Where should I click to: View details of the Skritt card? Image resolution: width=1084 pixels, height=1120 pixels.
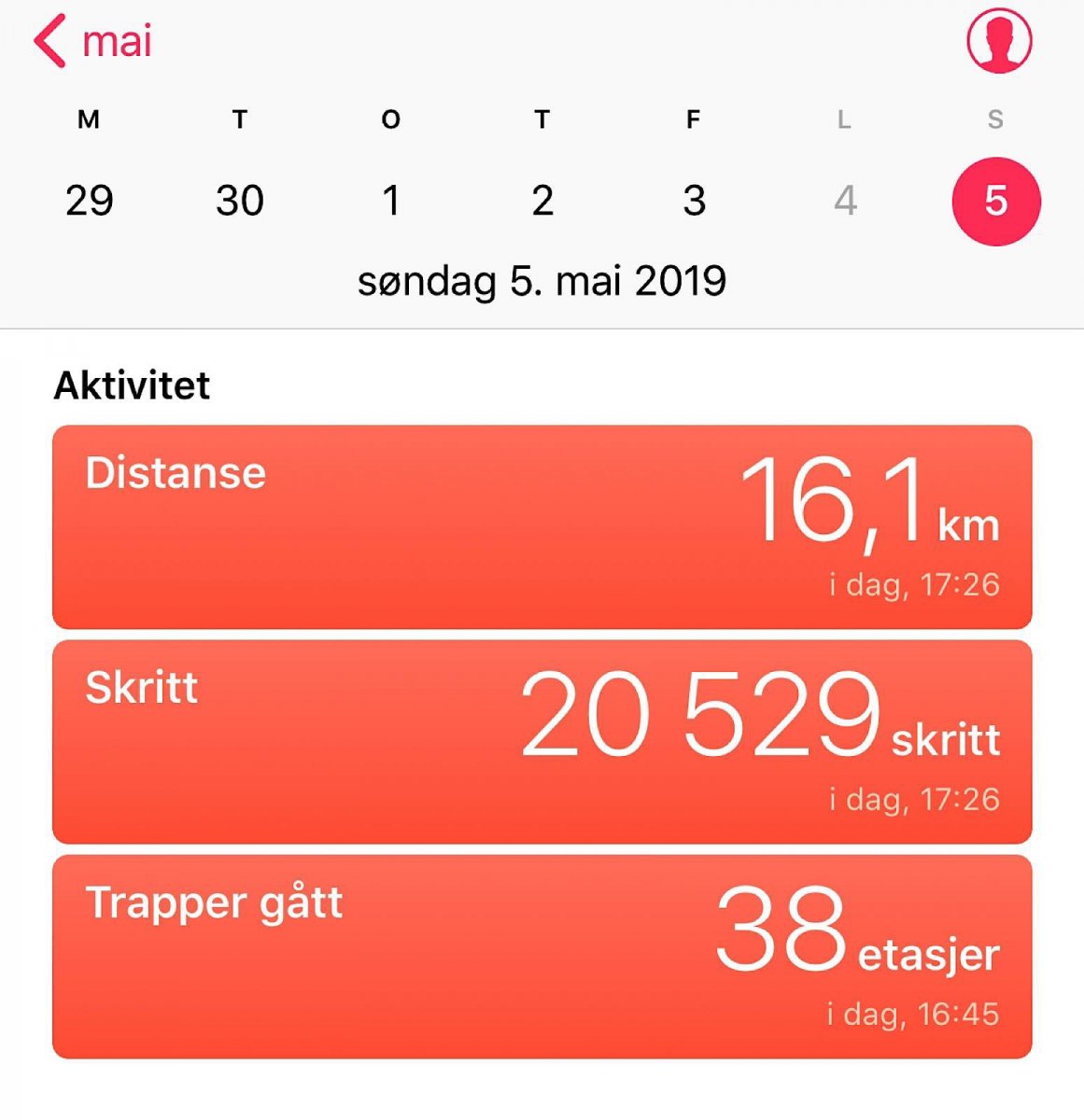tap(542, 742)
